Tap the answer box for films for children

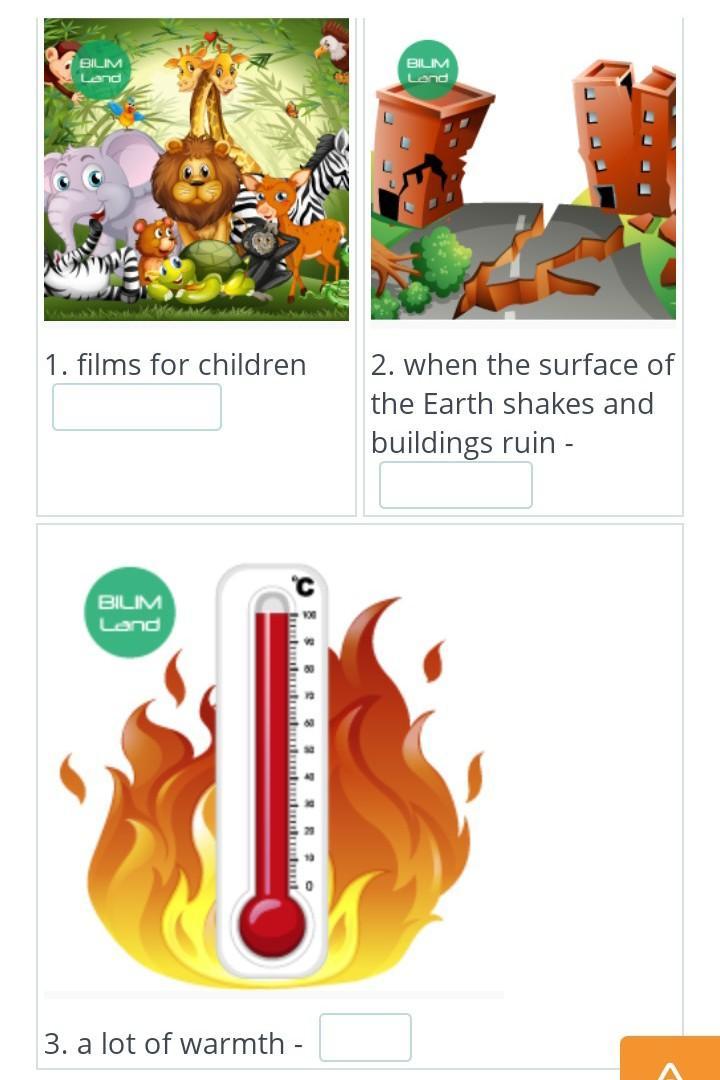pos(137,407)
